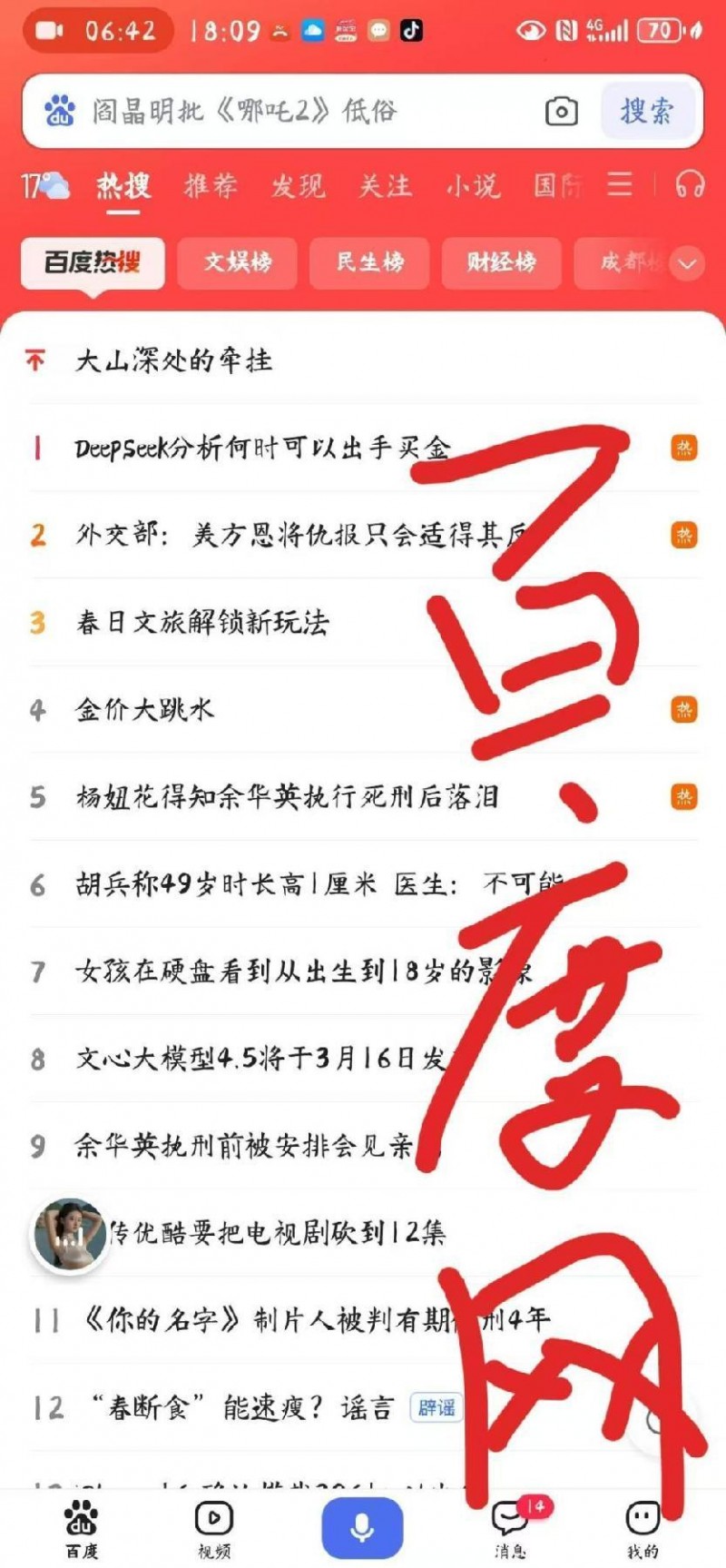Open the headphones listening icon
The height and width of the screenshot is (1568, 726).
690,185
